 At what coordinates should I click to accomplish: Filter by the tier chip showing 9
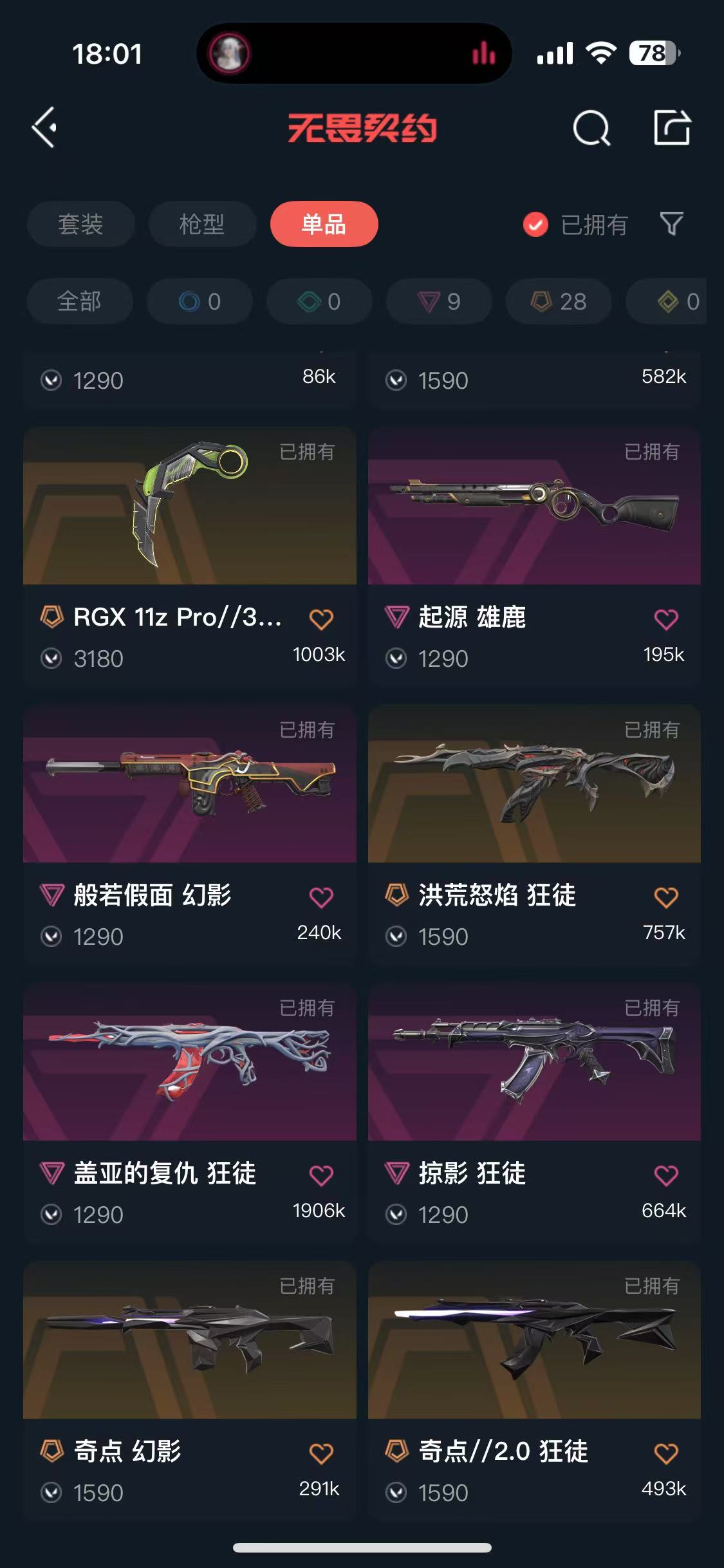439,301
